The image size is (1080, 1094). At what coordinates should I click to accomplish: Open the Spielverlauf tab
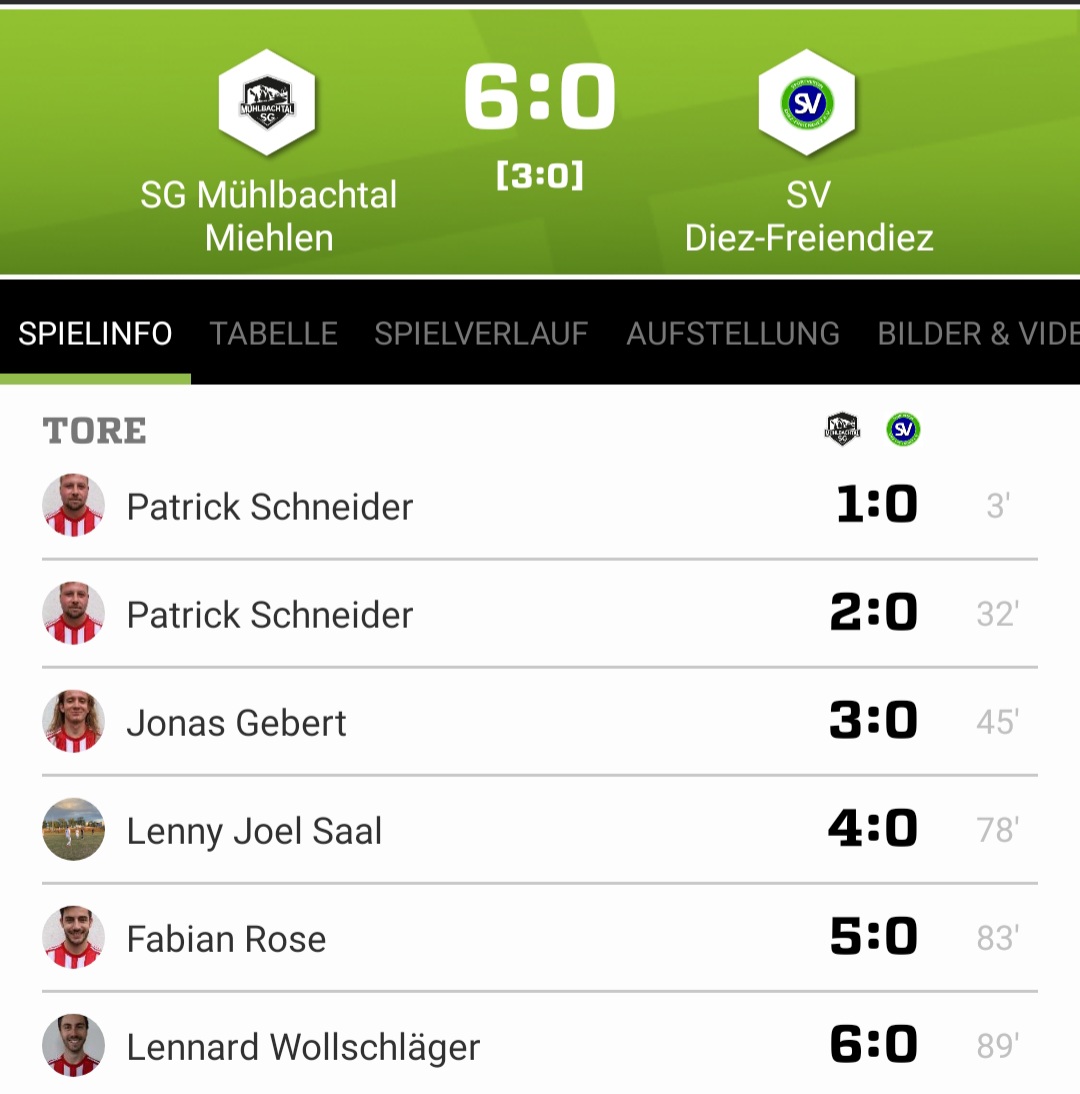[x=481, y=333]
